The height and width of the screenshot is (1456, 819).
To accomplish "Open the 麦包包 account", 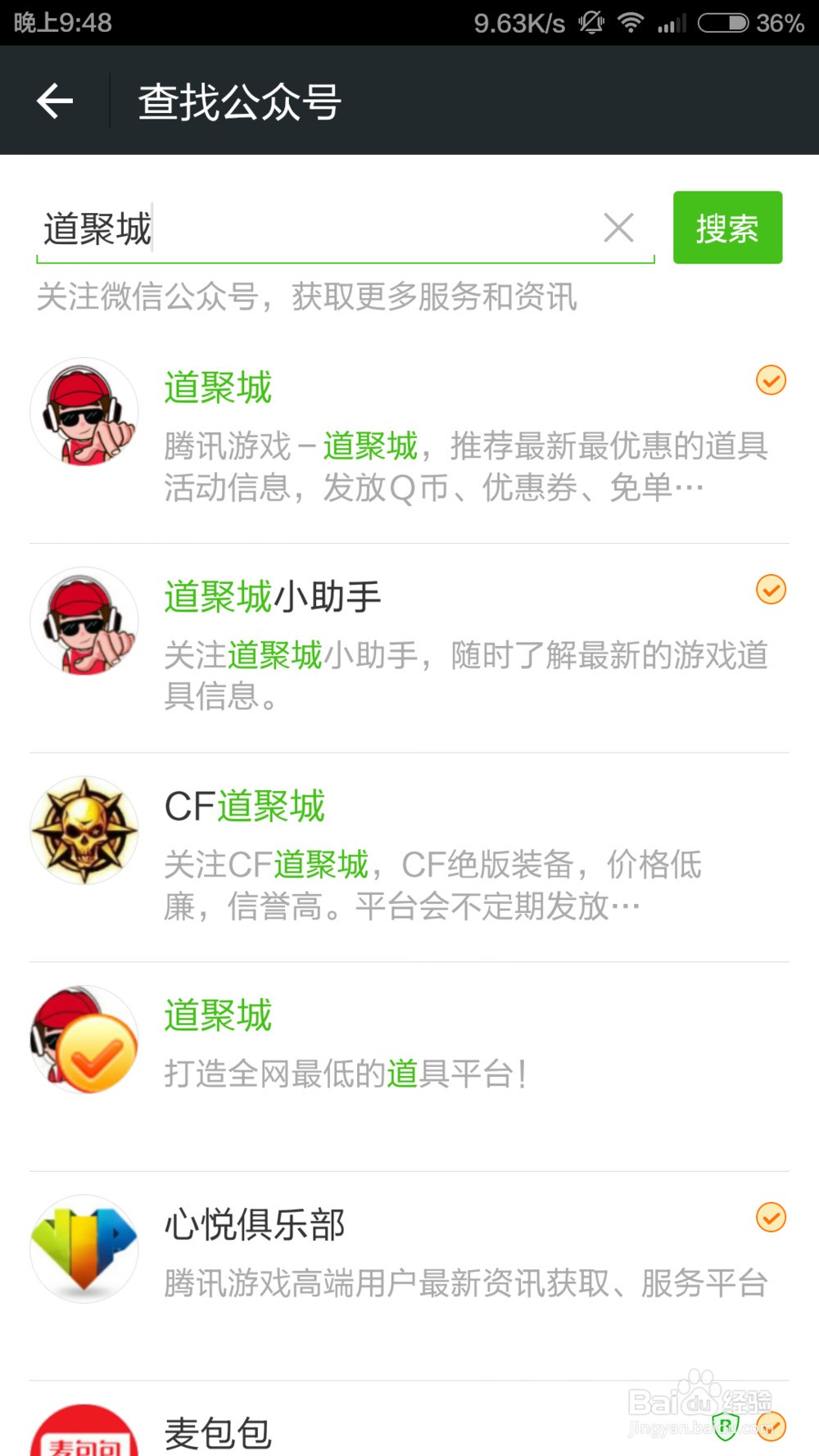I will (x=409, y=1429).
